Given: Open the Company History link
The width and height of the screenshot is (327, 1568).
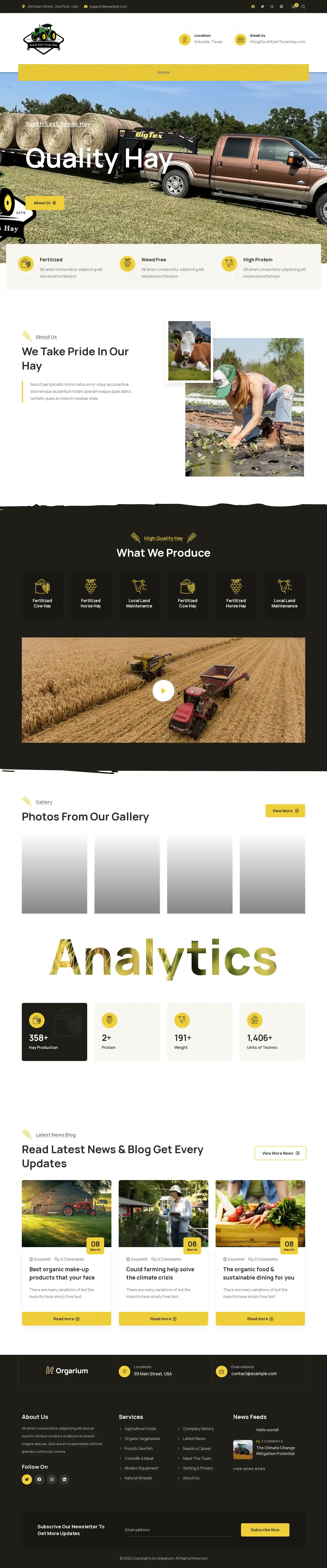Looking at the screenshot, I should point(198,1429).
